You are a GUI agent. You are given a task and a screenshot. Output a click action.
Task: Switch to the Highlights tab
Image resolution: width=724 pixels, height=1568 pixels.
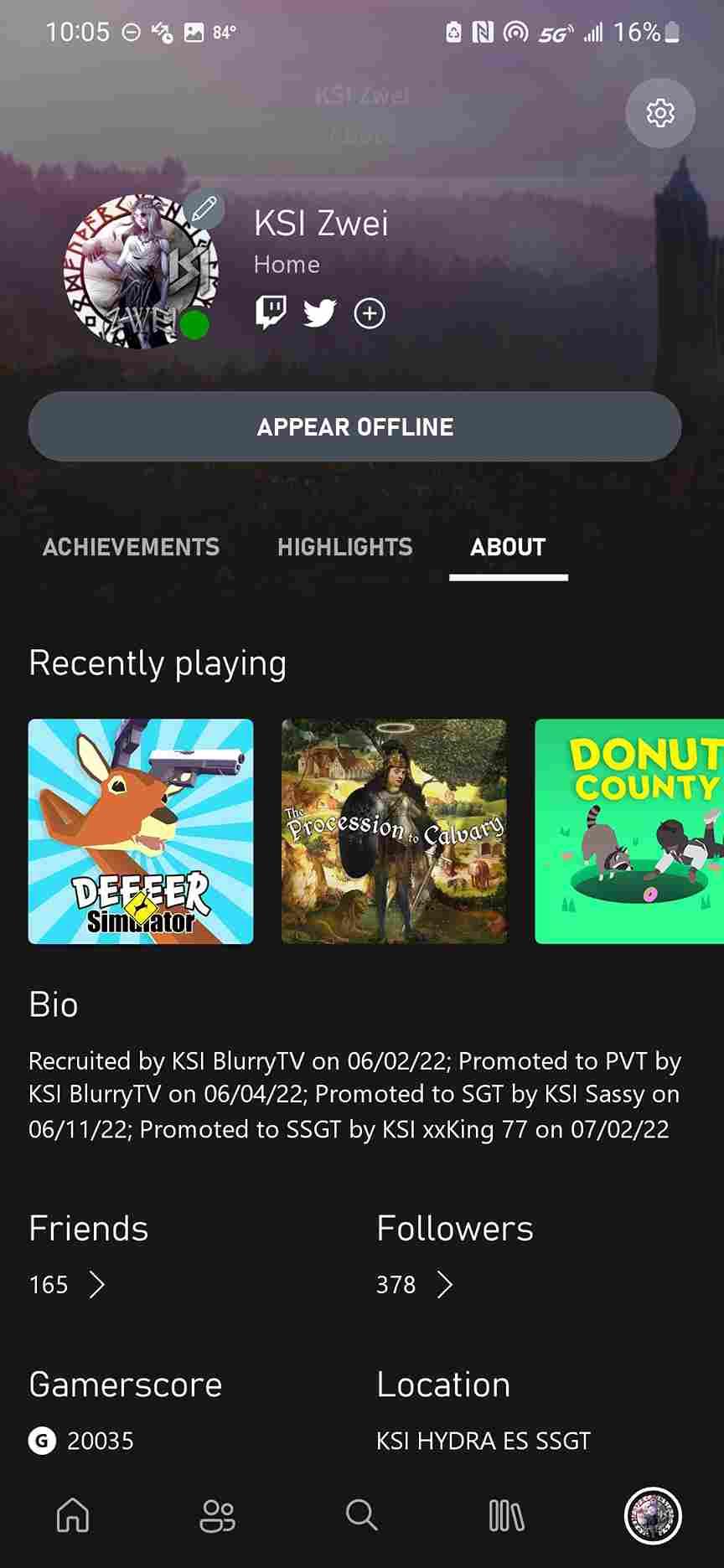point(344,547)
